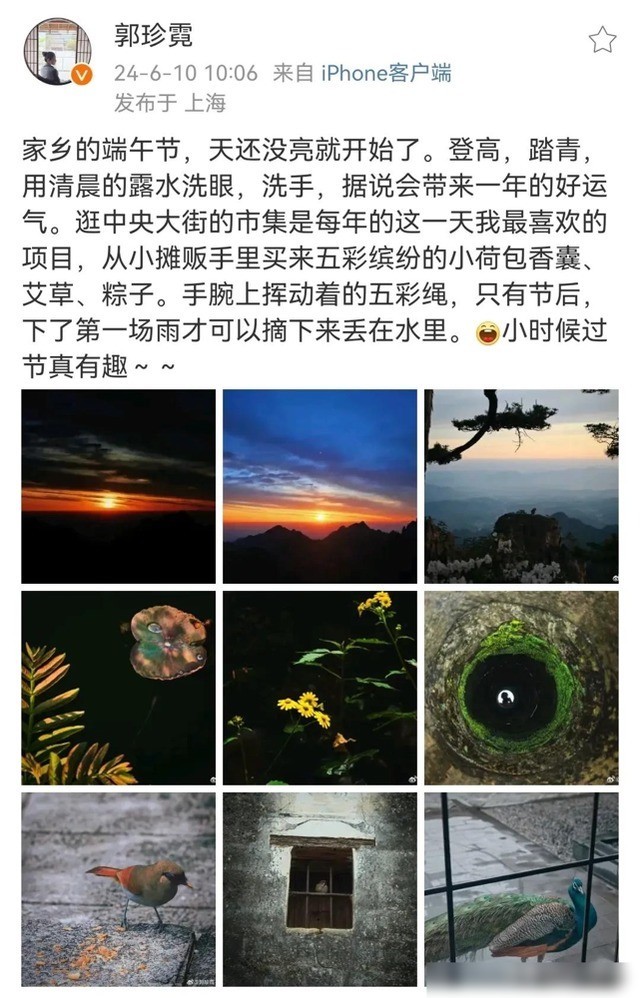Open the mossy green well photo

[521, 688]
